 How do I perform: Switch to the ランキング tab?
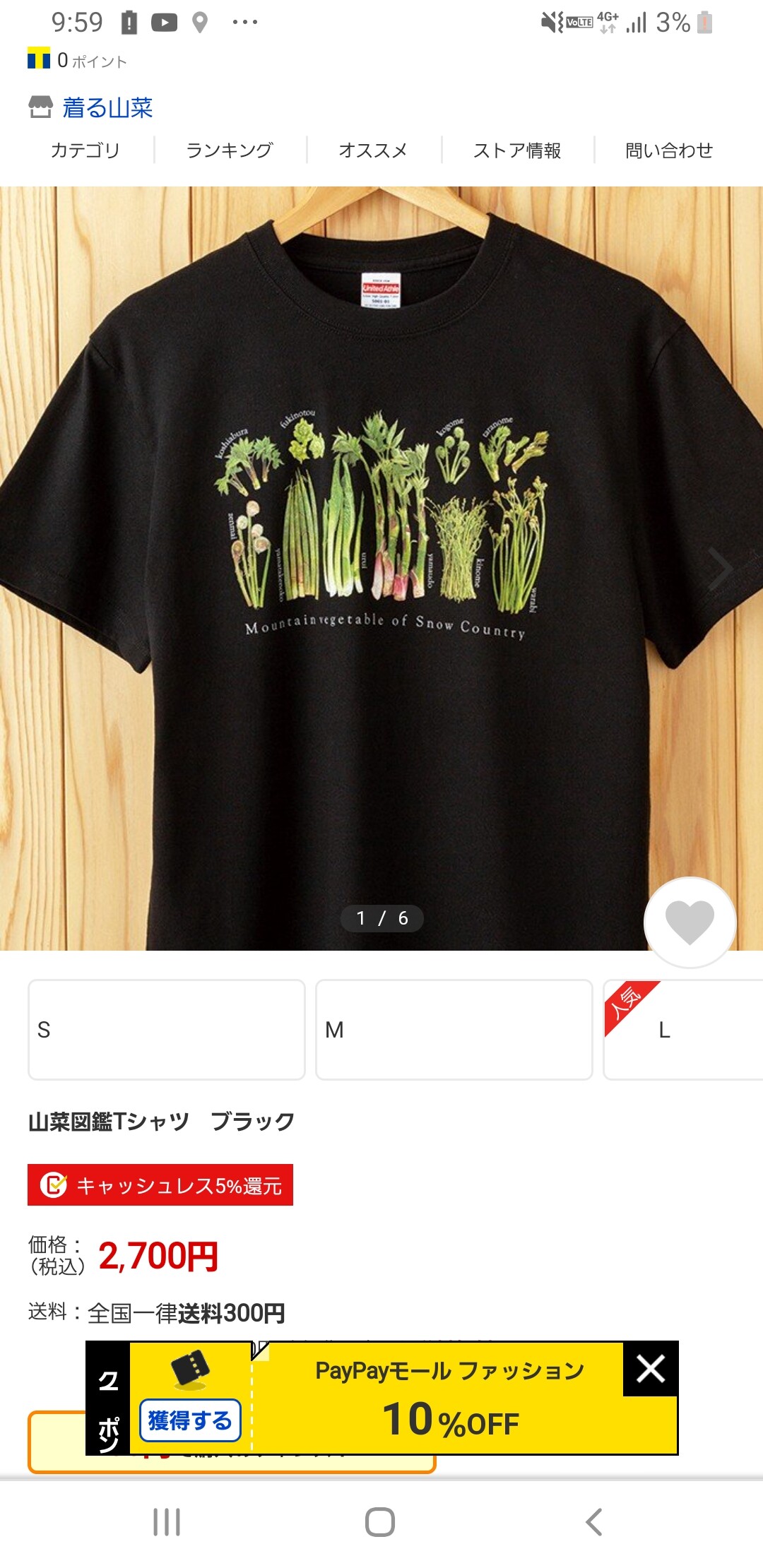230,150
